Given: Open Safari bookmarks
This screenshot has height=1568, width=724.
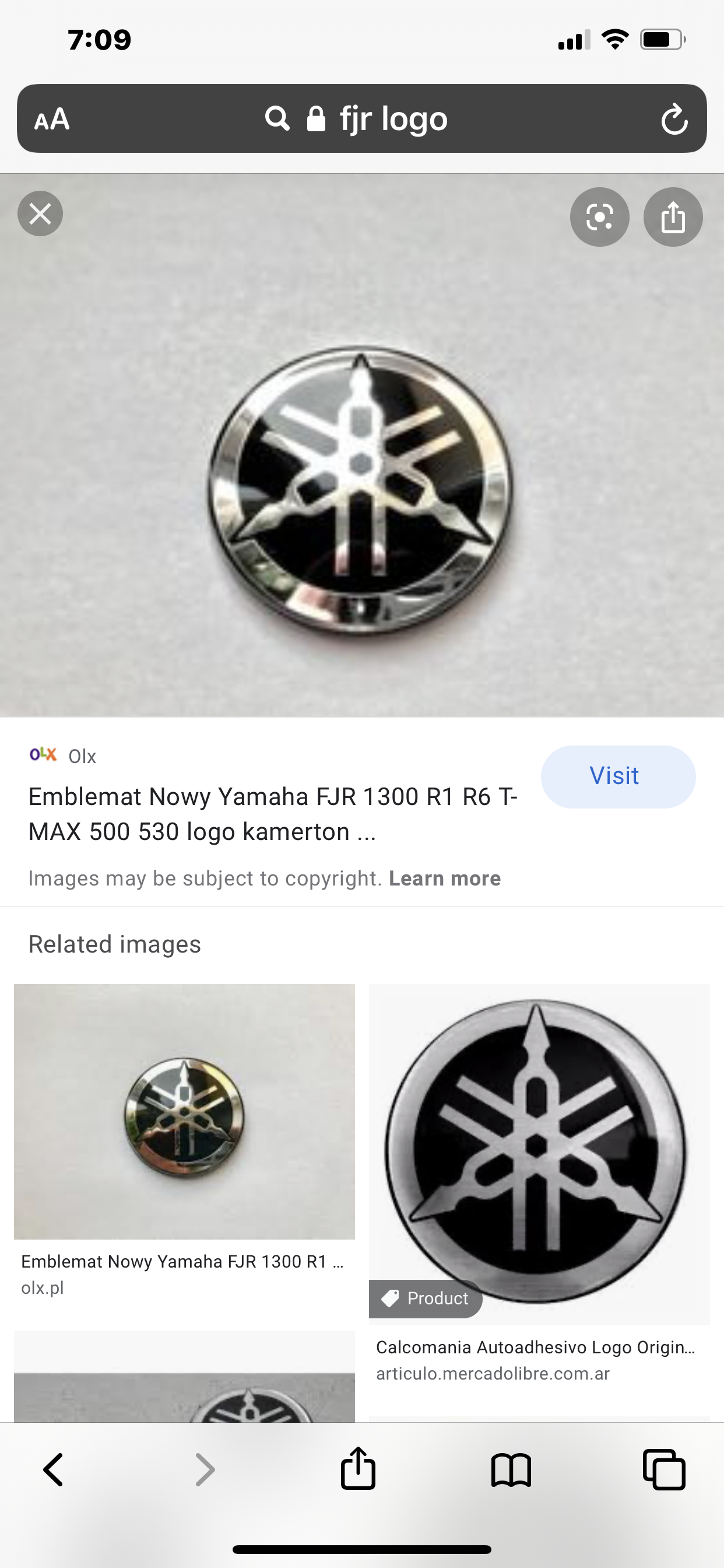Looking at the screenshot, I should (511, 1470).
